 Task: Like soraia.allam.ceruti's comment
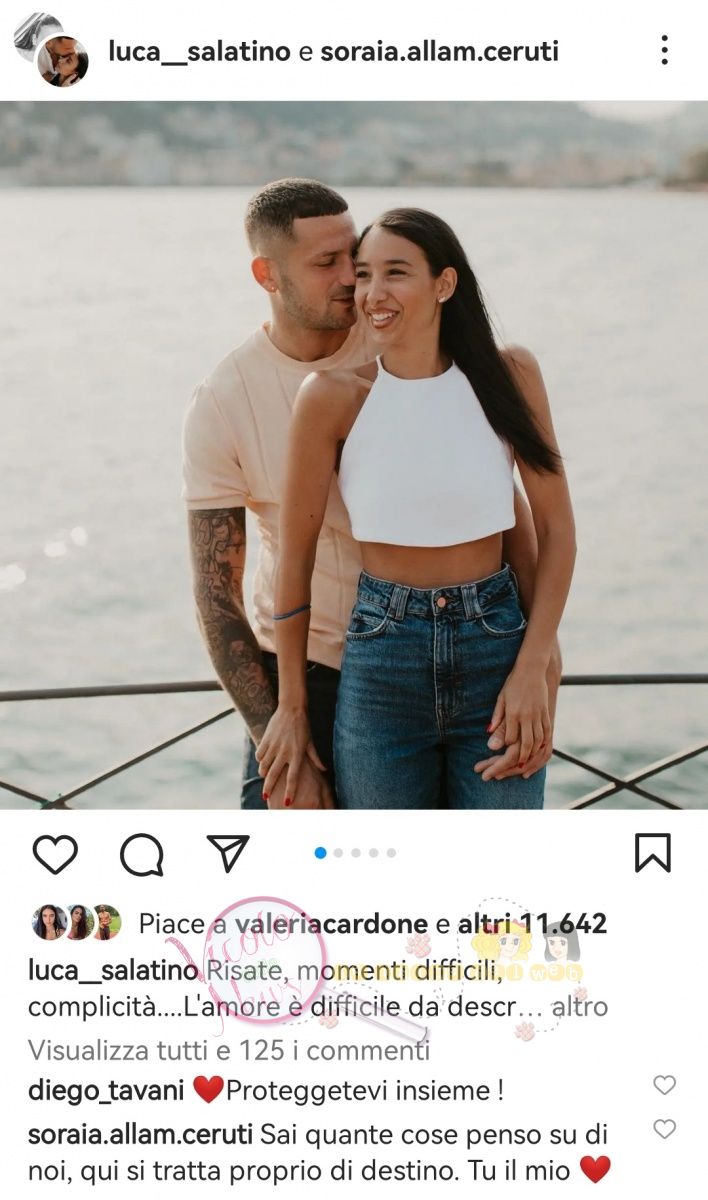(x=664, y=1130)
